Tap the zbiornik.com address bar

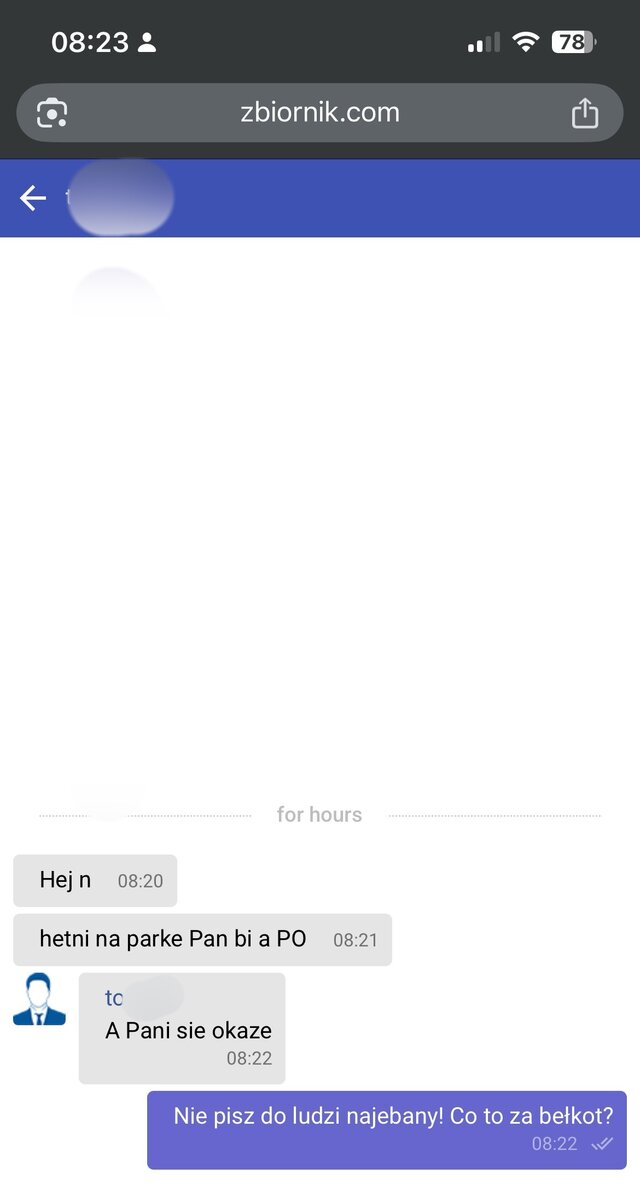point(320,113)
